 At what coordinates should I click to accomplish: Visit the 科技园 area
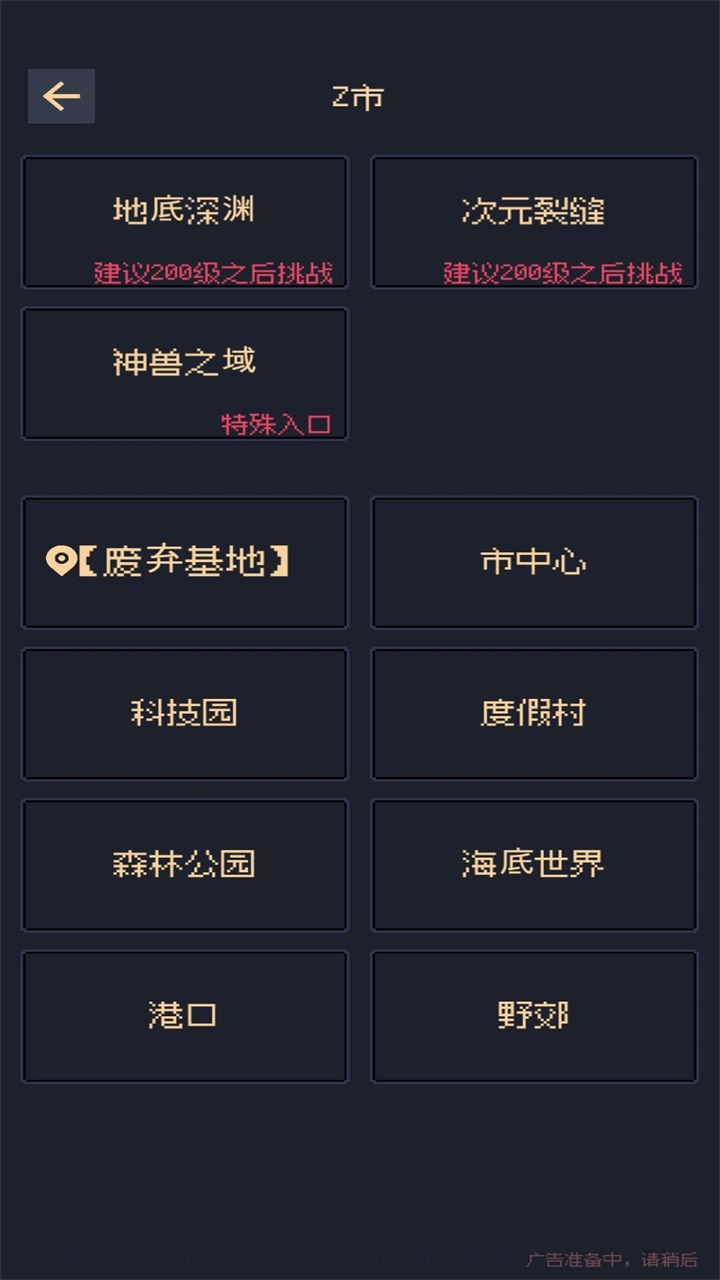point(184,713)
